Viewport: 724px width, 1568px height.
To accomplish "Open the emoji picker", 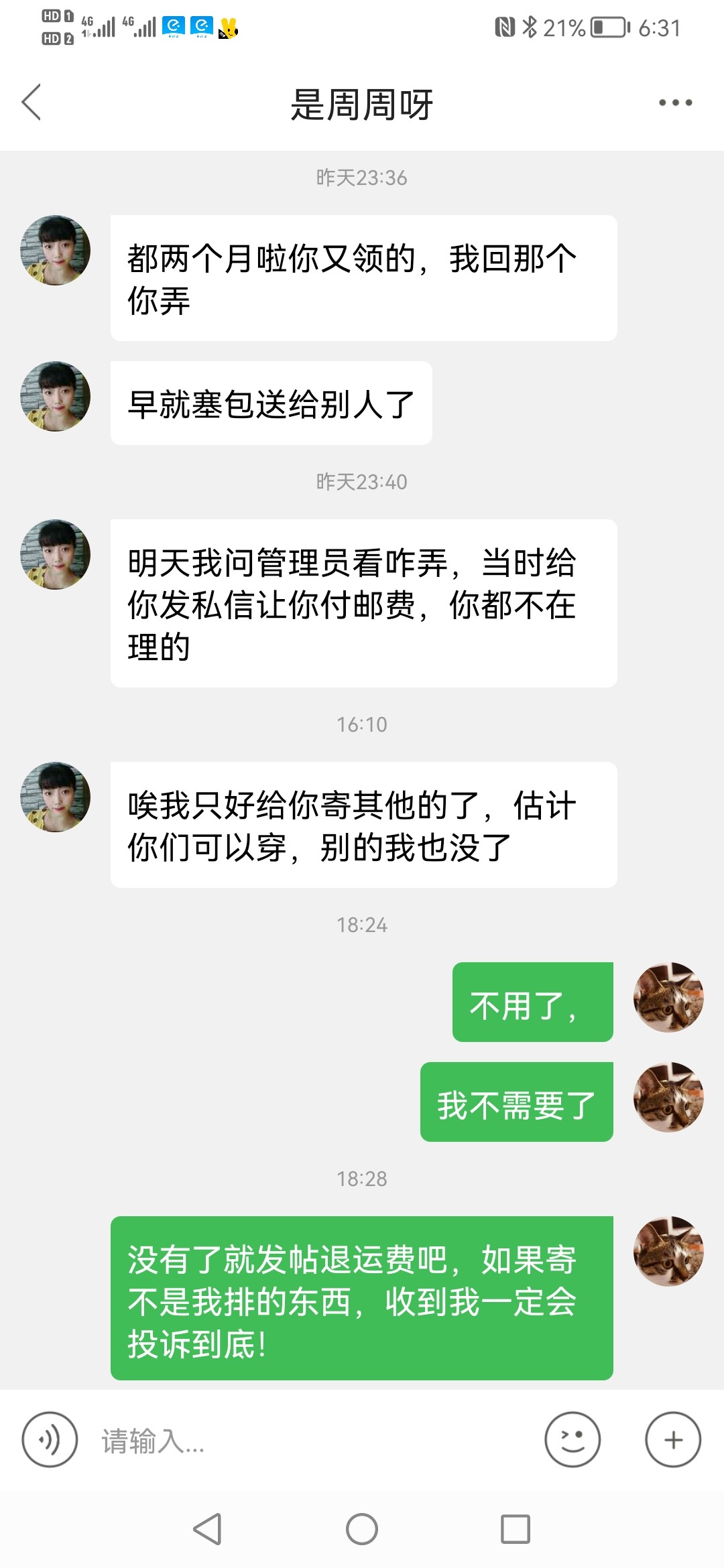I will pos(572,1439).
